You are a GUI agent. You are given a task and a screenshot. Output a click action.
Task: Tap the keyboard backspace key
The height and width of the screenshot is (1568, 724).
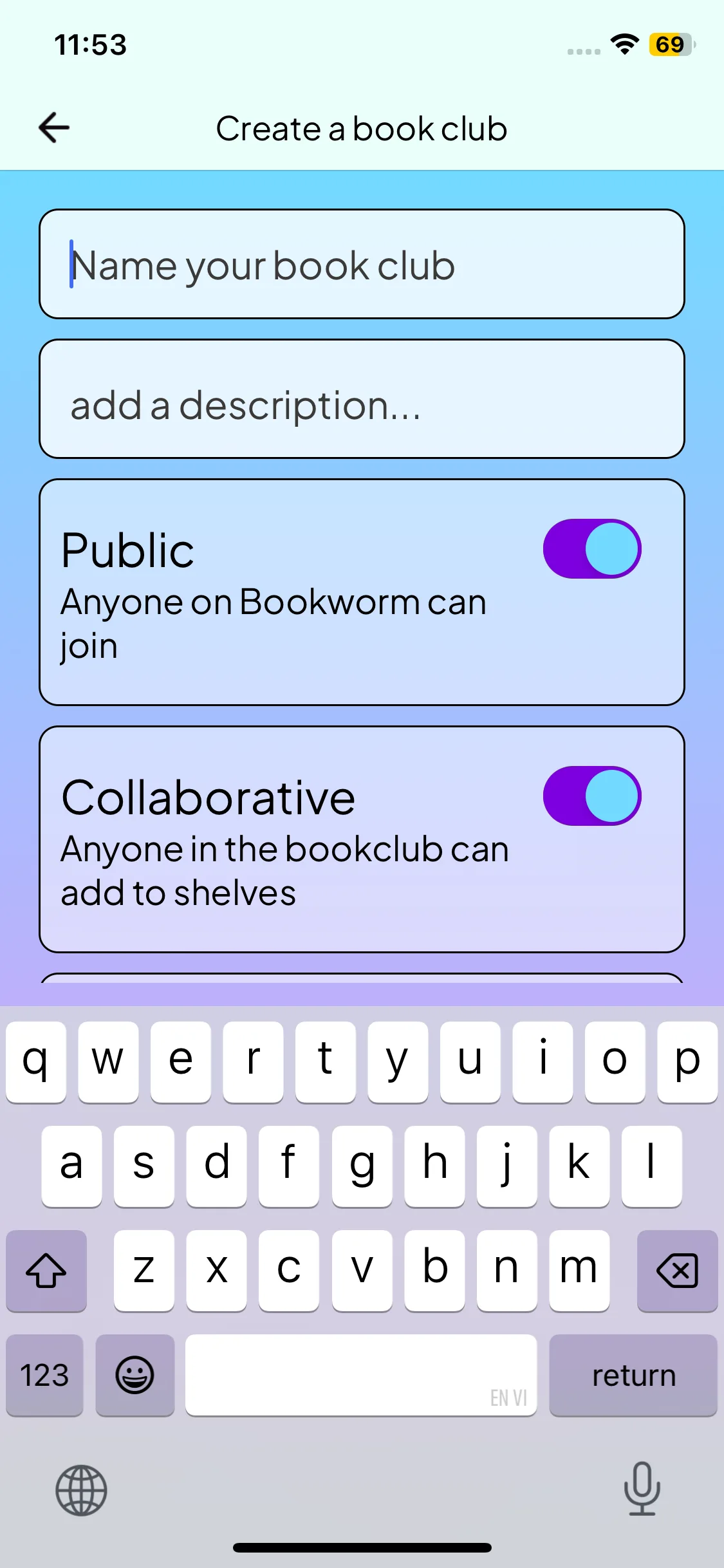coord(676,1271)
